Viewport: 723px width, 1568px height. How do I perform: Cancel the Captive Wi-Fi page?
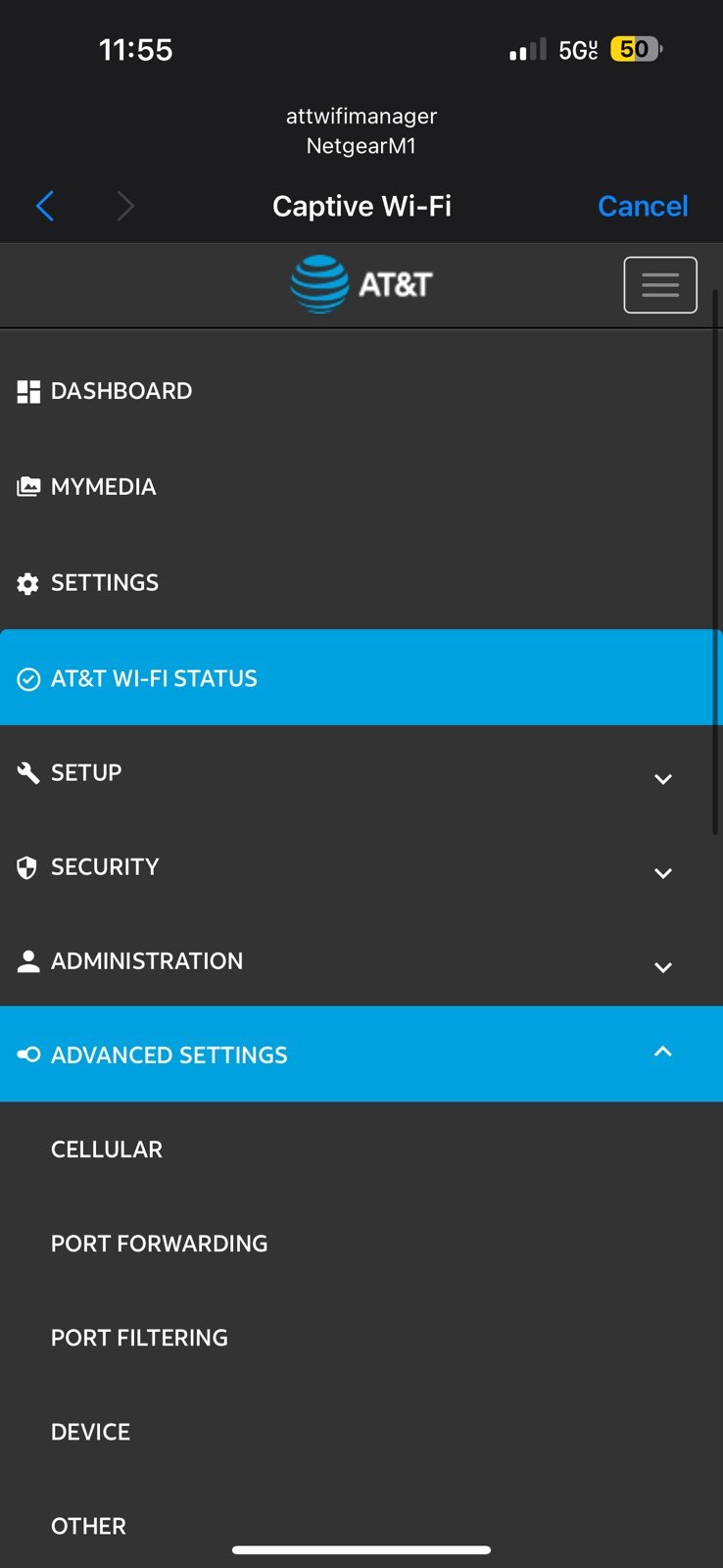pos(643,206)
